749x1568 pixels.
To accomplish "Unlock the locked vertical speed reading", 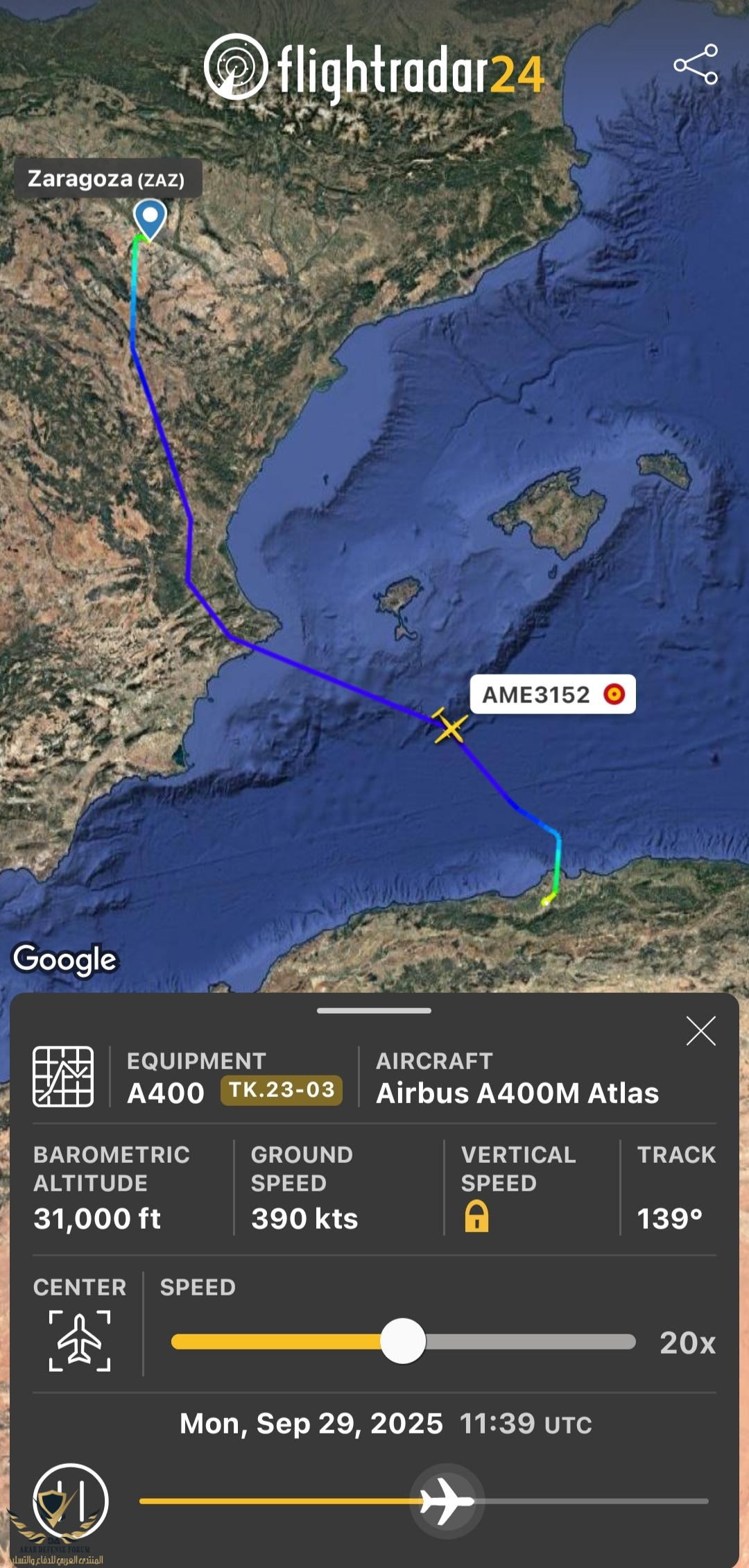I will [x=476, y=1217].
